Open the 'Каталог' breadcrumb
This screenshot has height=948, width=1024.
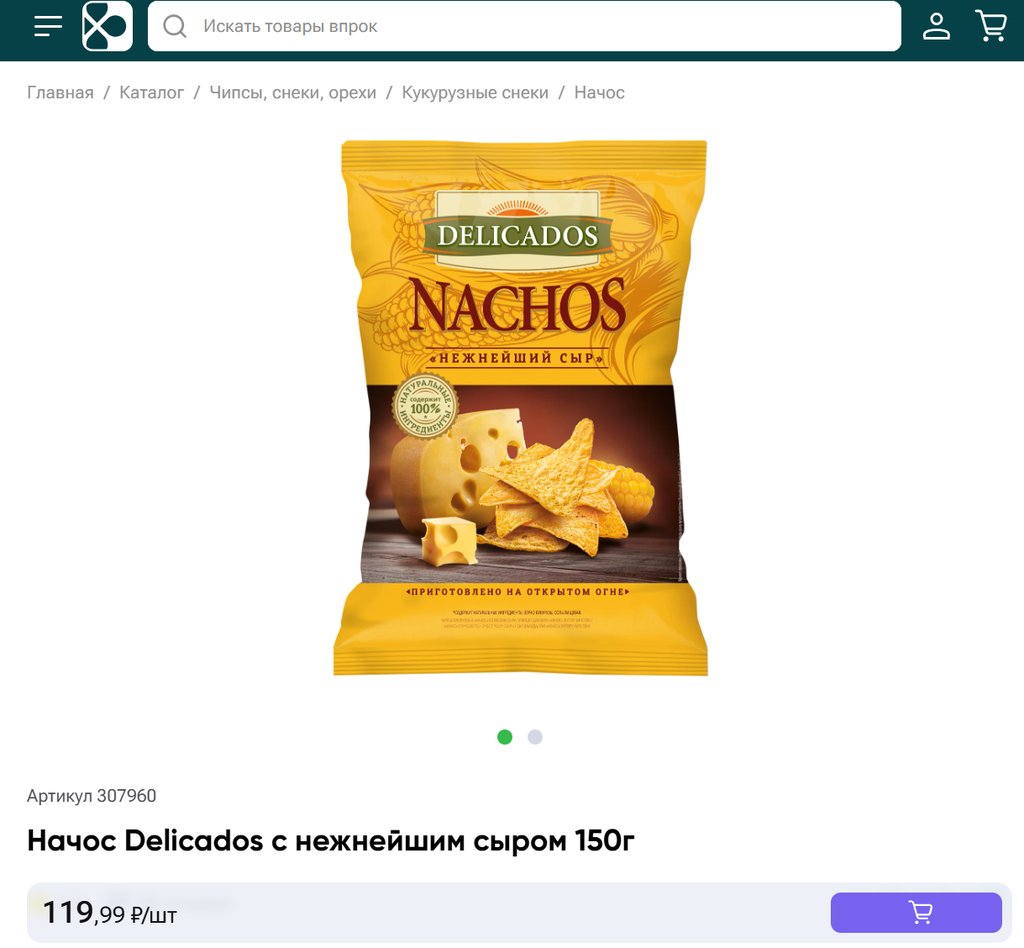tap(152, 93)
